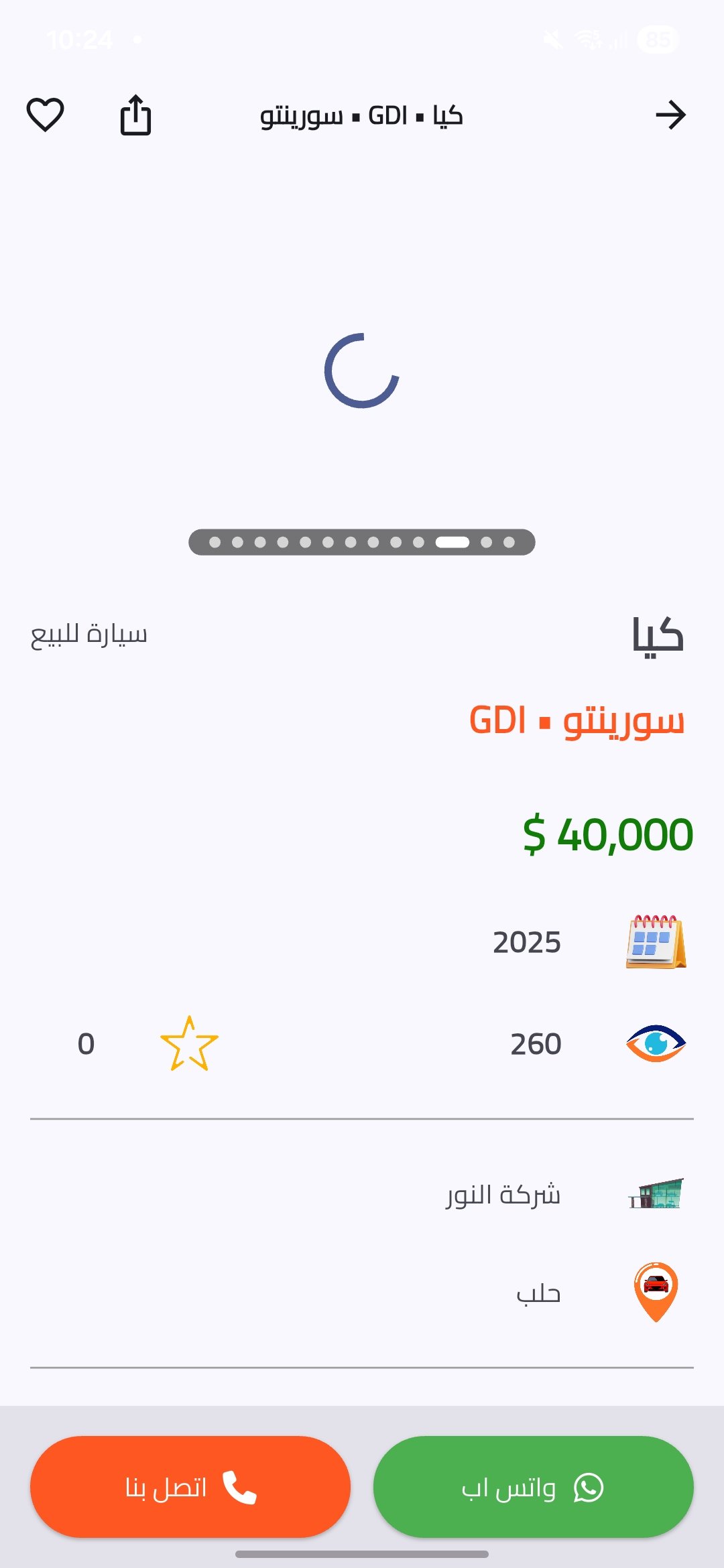Add this Kia Sorento to favorites

pos(45,115)
